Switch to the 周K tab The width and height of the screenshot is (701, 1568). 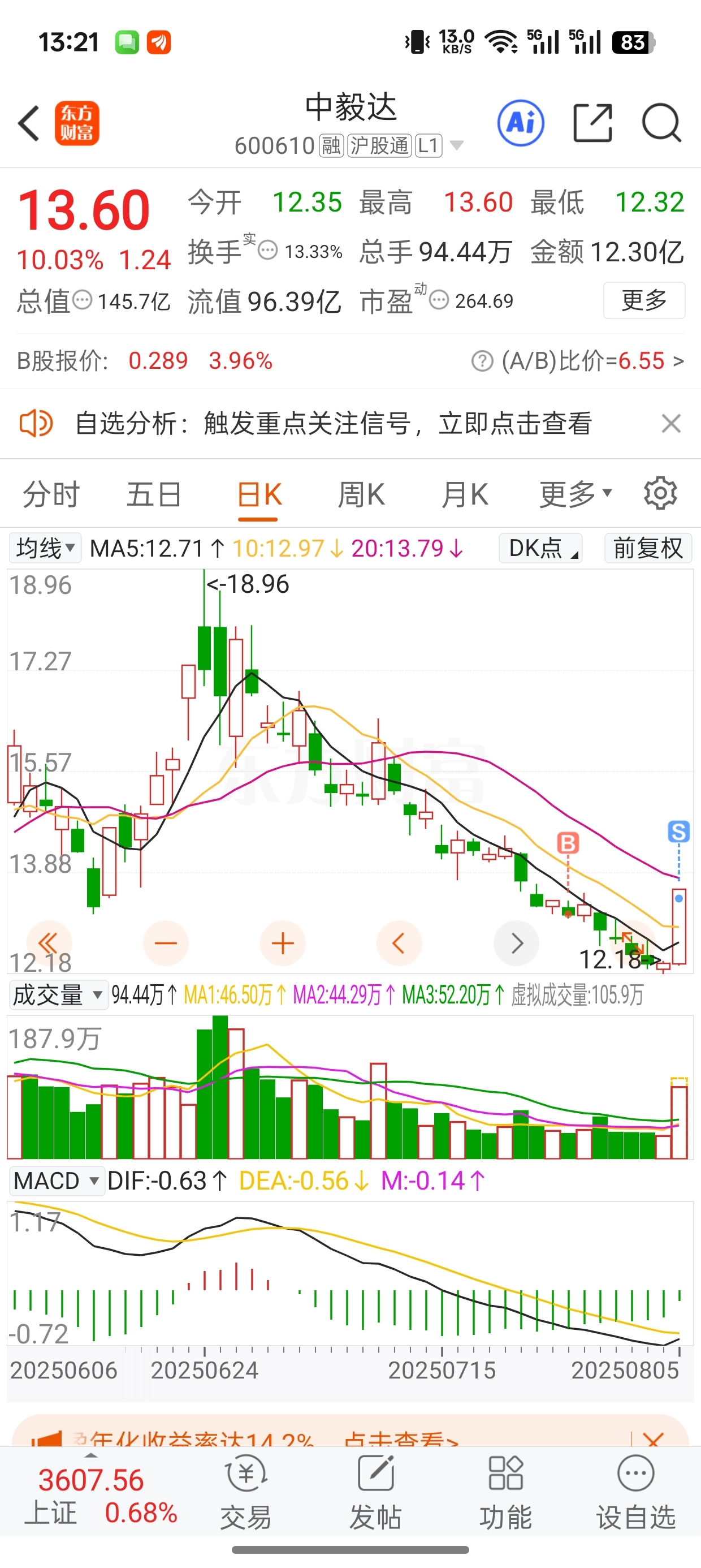(361, 494)
